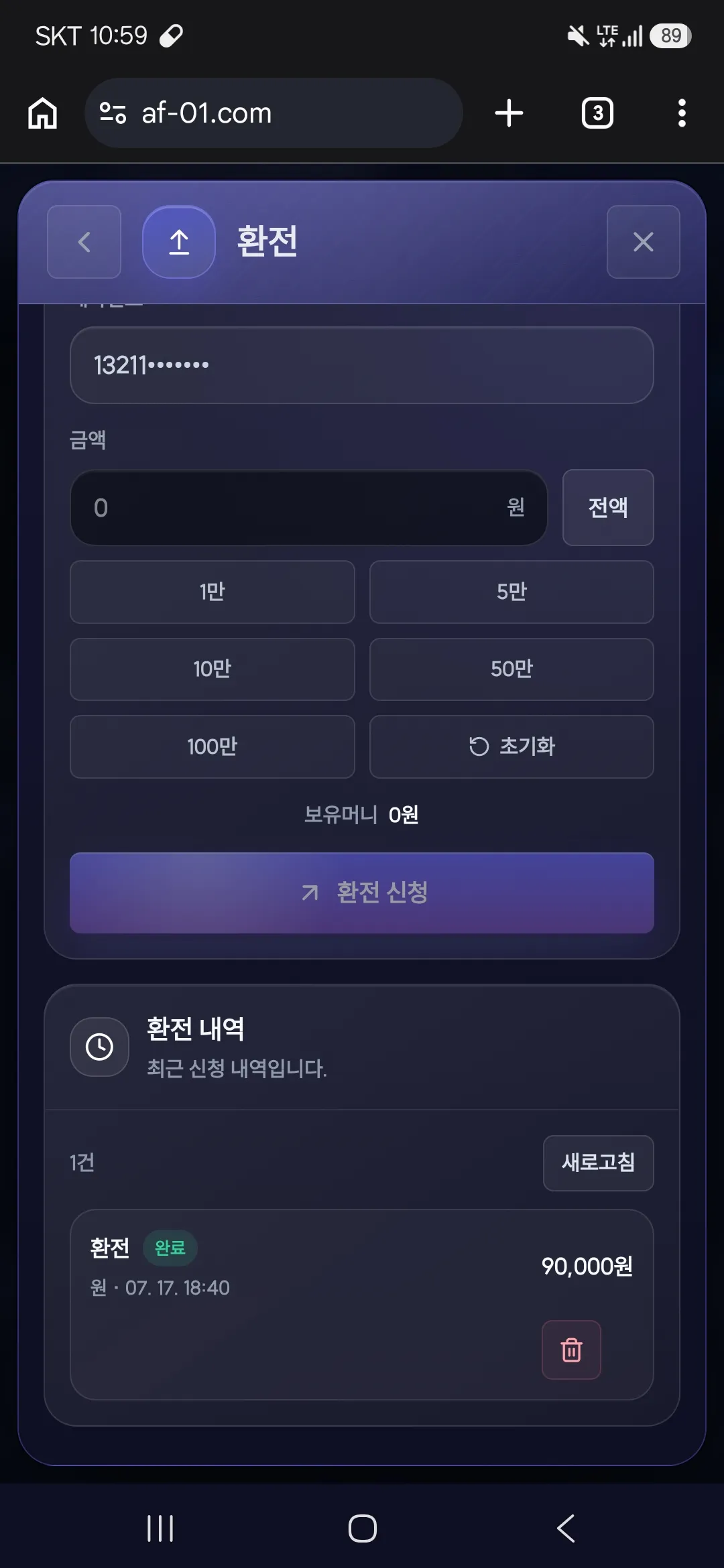Add 1만 to the amount

point(213,592)
